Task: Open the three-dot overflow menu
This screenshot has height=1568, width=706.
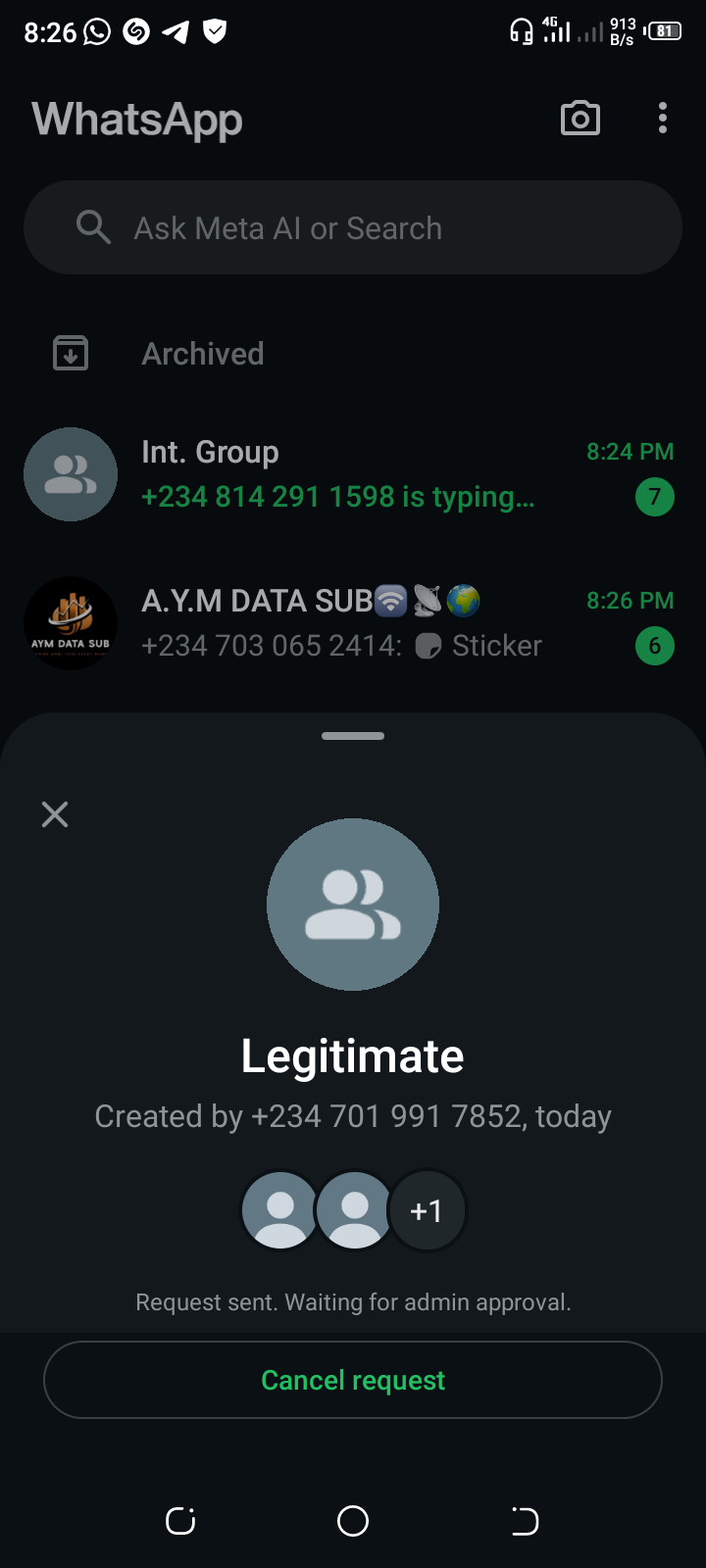Action: (663, 119)
